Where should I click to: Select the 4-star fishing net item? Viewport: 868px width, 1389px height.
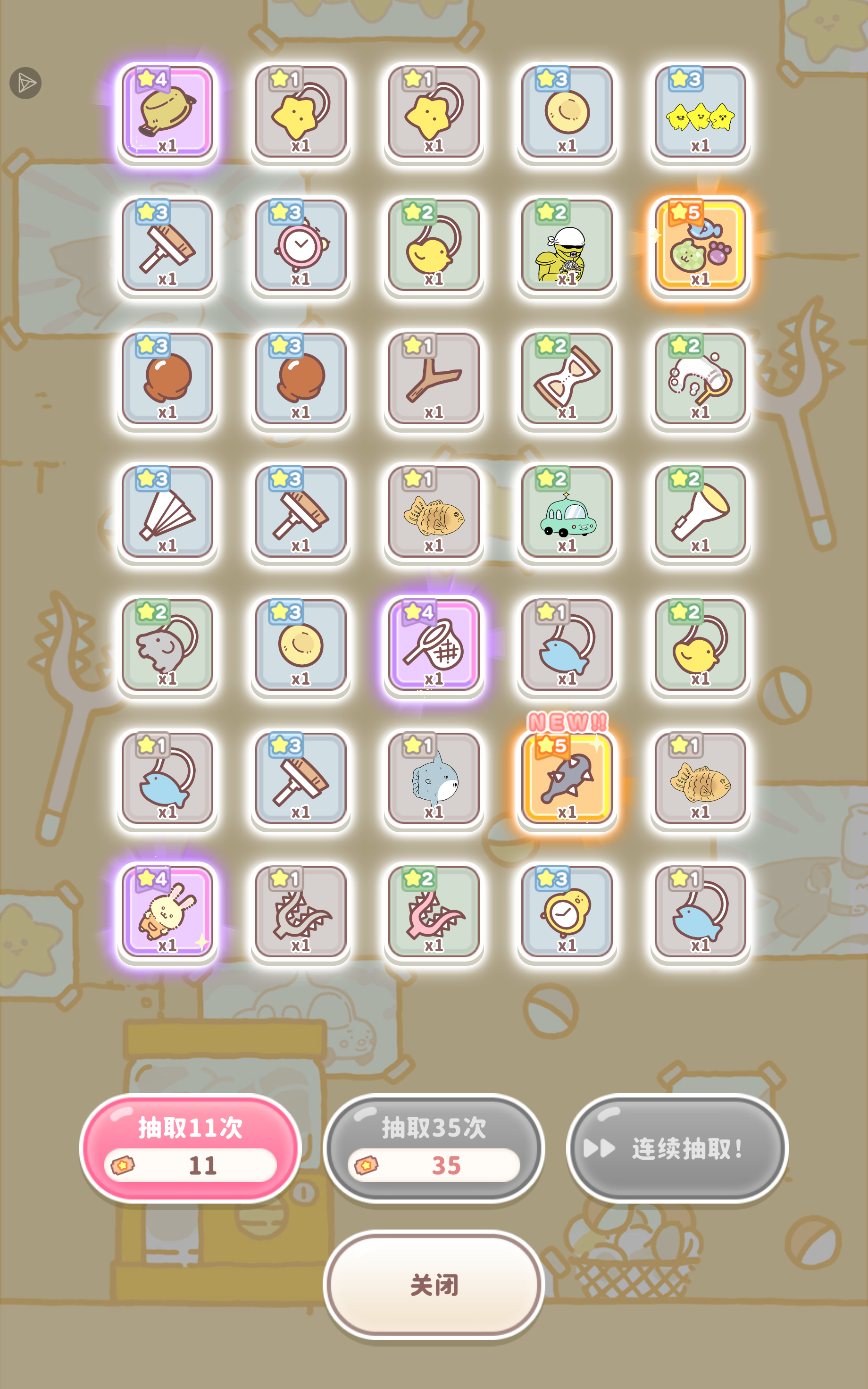pyautogui.click(x=434, y=646)
